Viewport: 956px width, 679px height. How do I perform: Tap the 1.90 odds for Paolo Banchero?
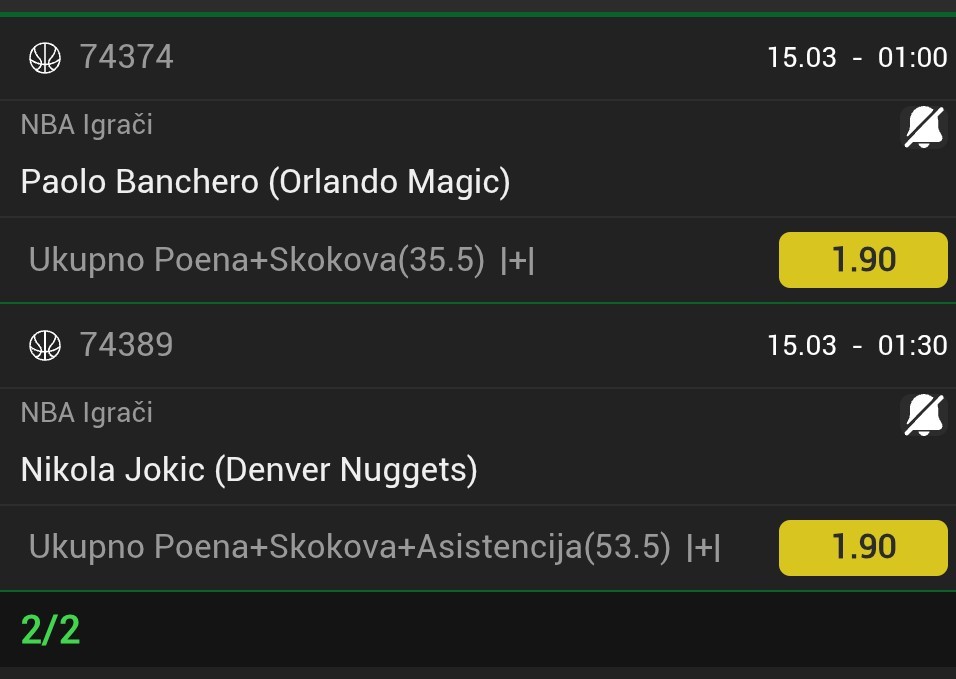[863, 260]
